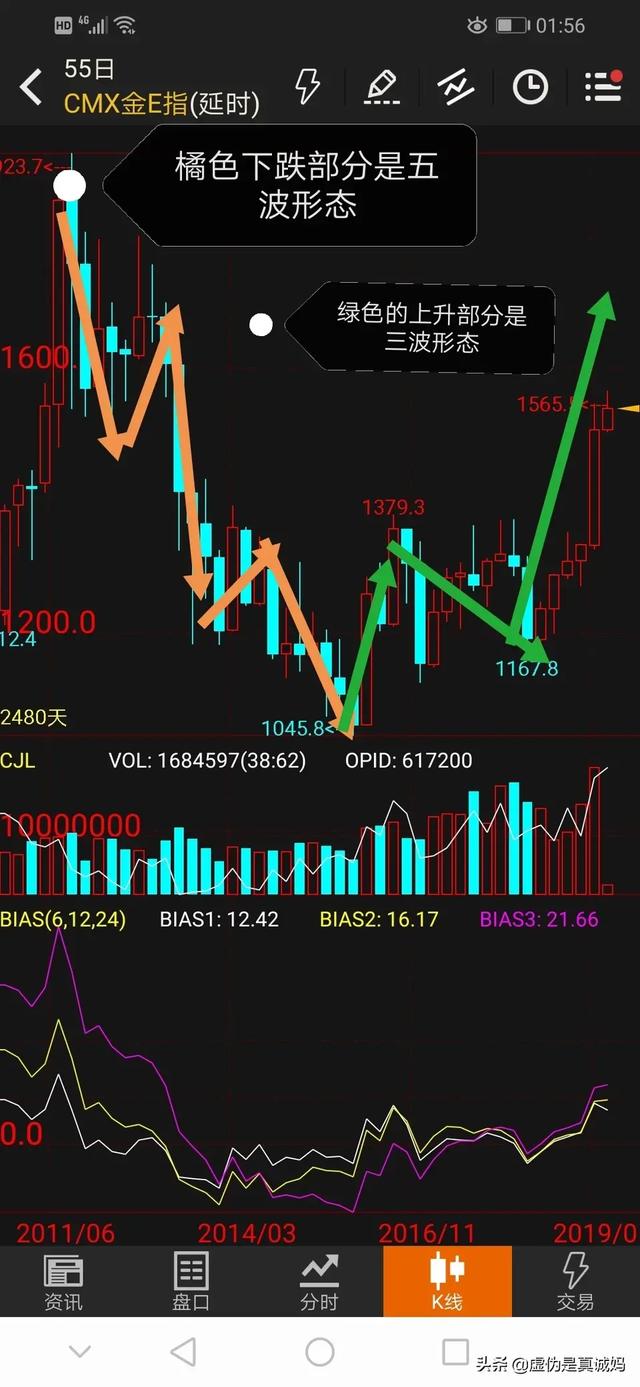Screen dimensions: 640x1387
Task: Tap the system back triangle button
Action: tap(183, 1352)
